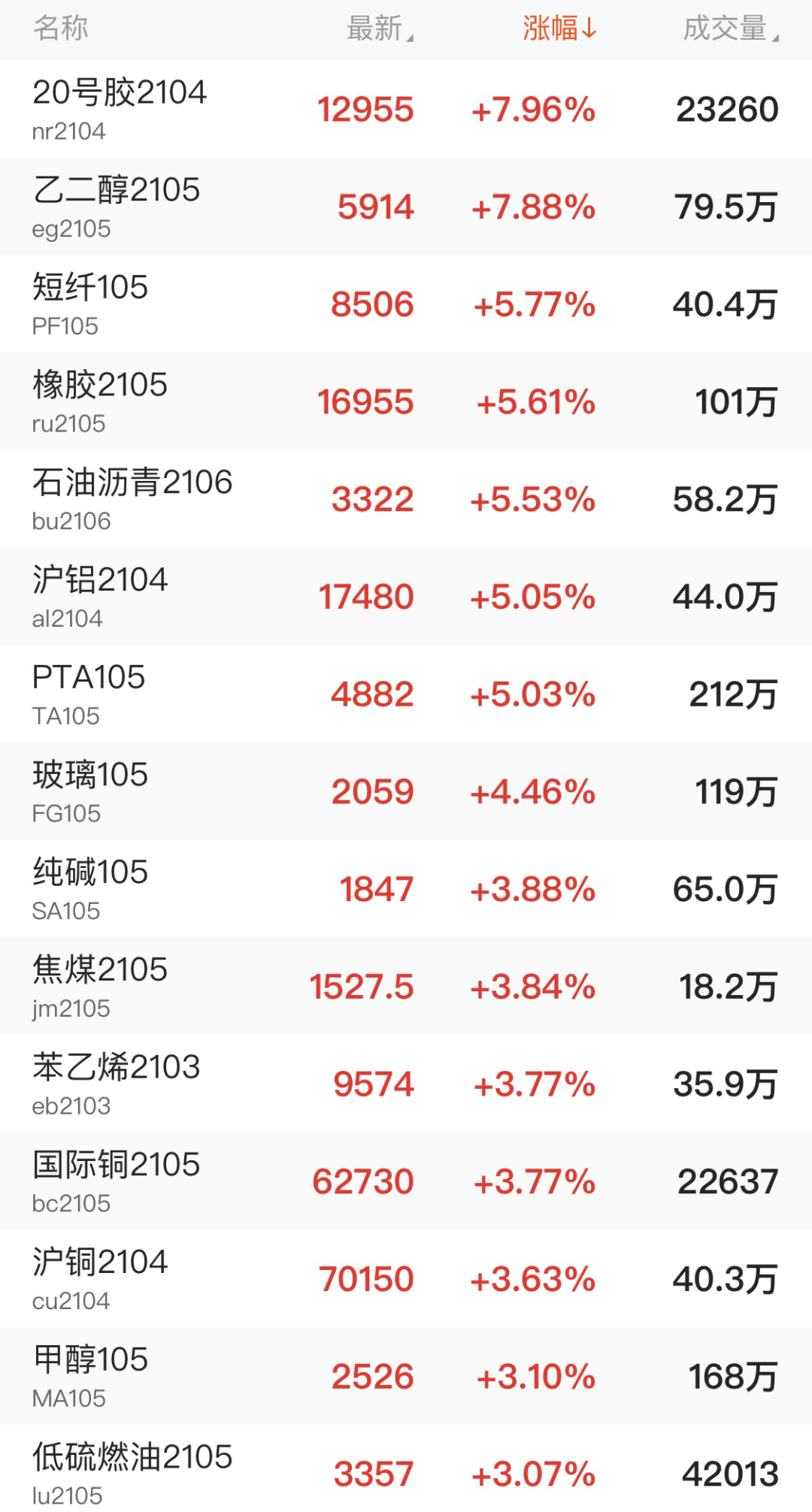Sort the list by 最新 price

(x=380, y=29)
